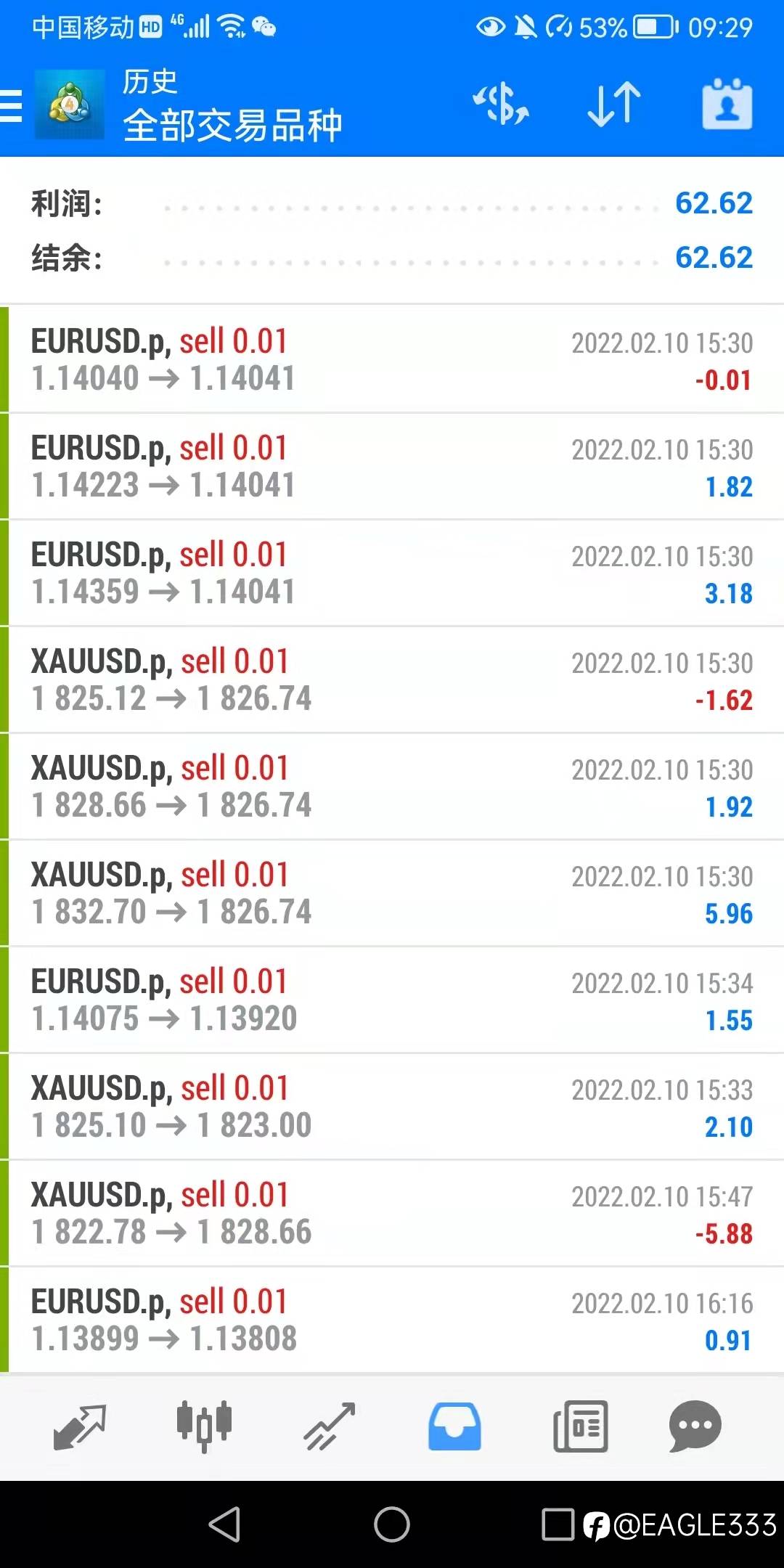Switch to the quotes tab
The height and width of the screenshot is (1568, 784).
[x=80, y=1426]
